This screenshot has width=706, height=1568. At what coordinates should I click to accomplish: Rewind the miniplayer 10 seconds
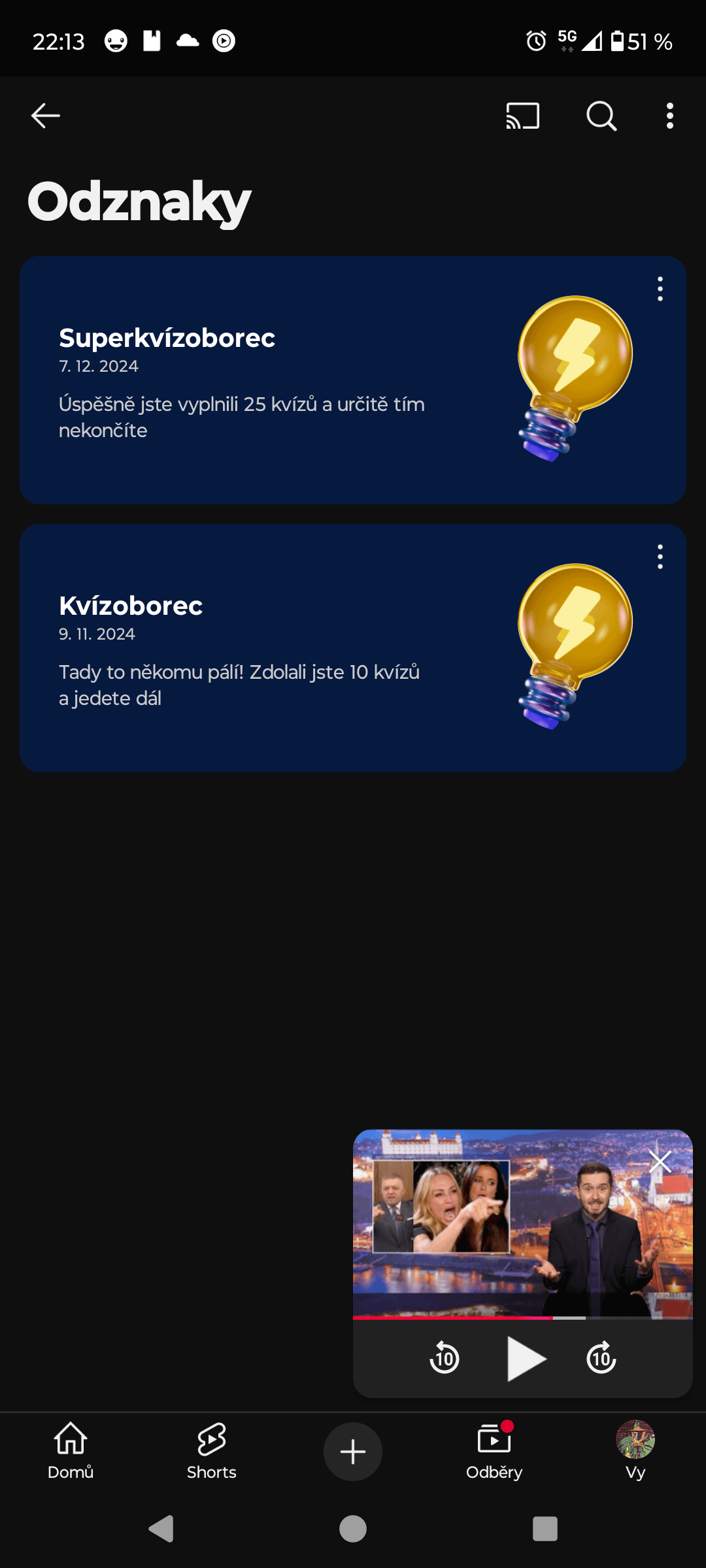point(445,1358)
